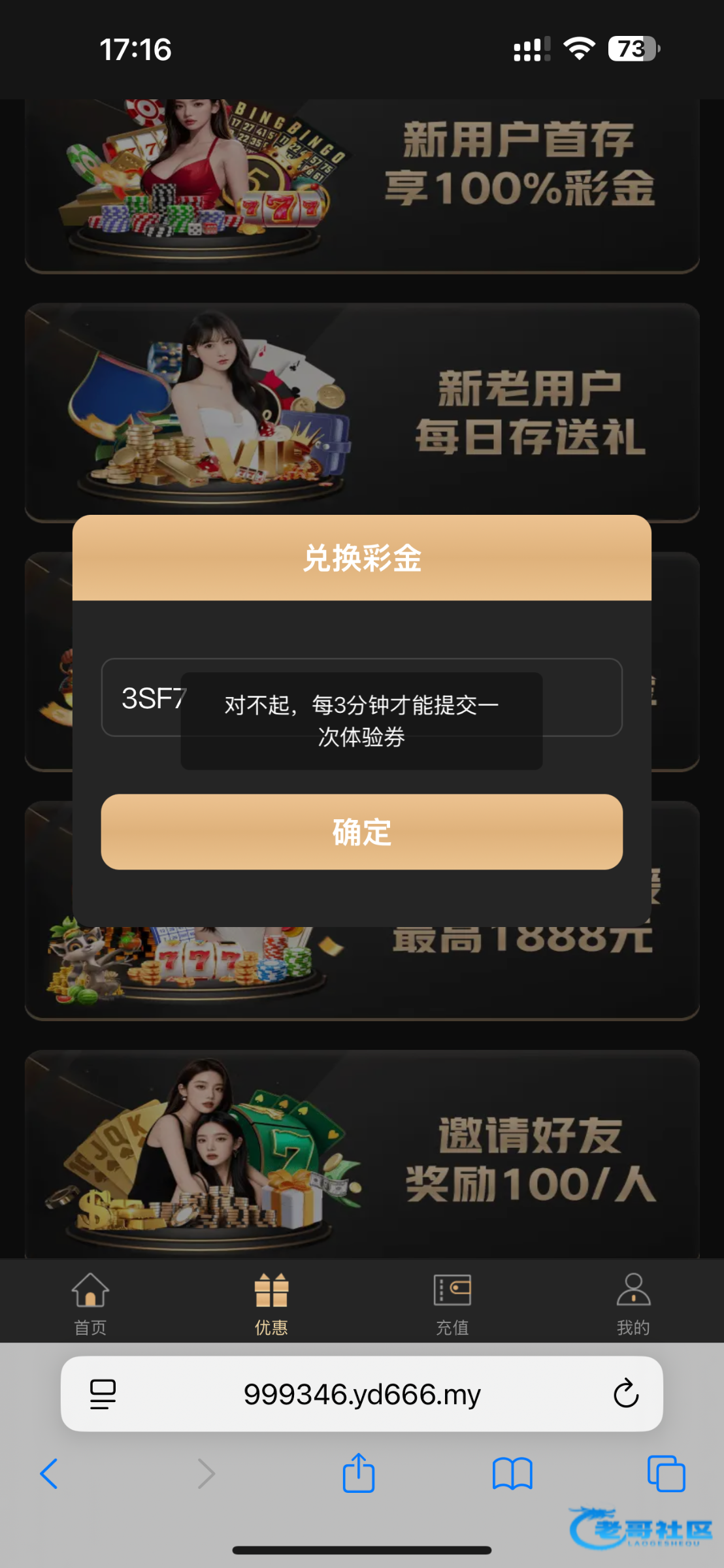Confirm with the 确定 button
Image resolution: width=724 pixels, height=1568 pixels.
(361, 832)
